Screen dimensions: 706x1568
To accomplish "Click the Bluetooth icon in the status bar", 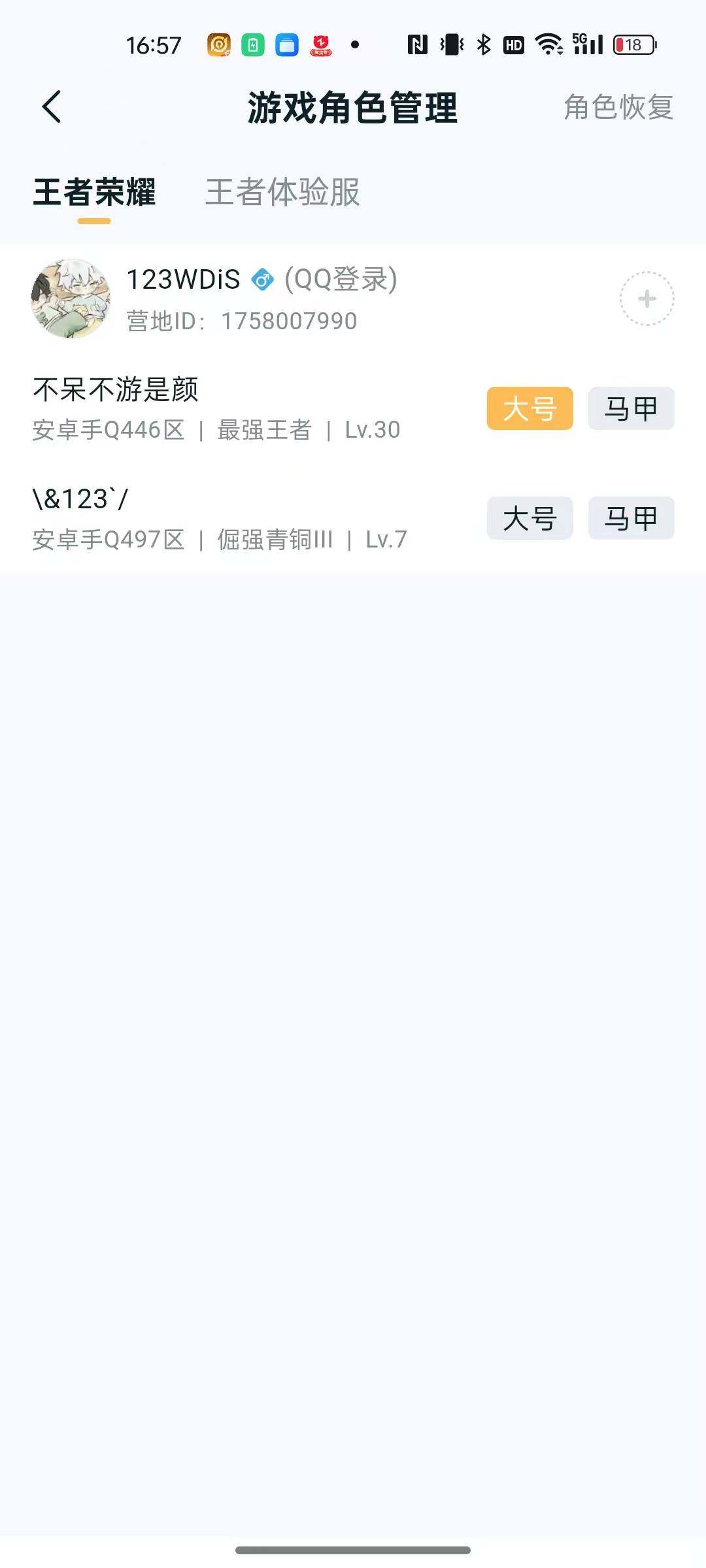I will tap(483, 44).
